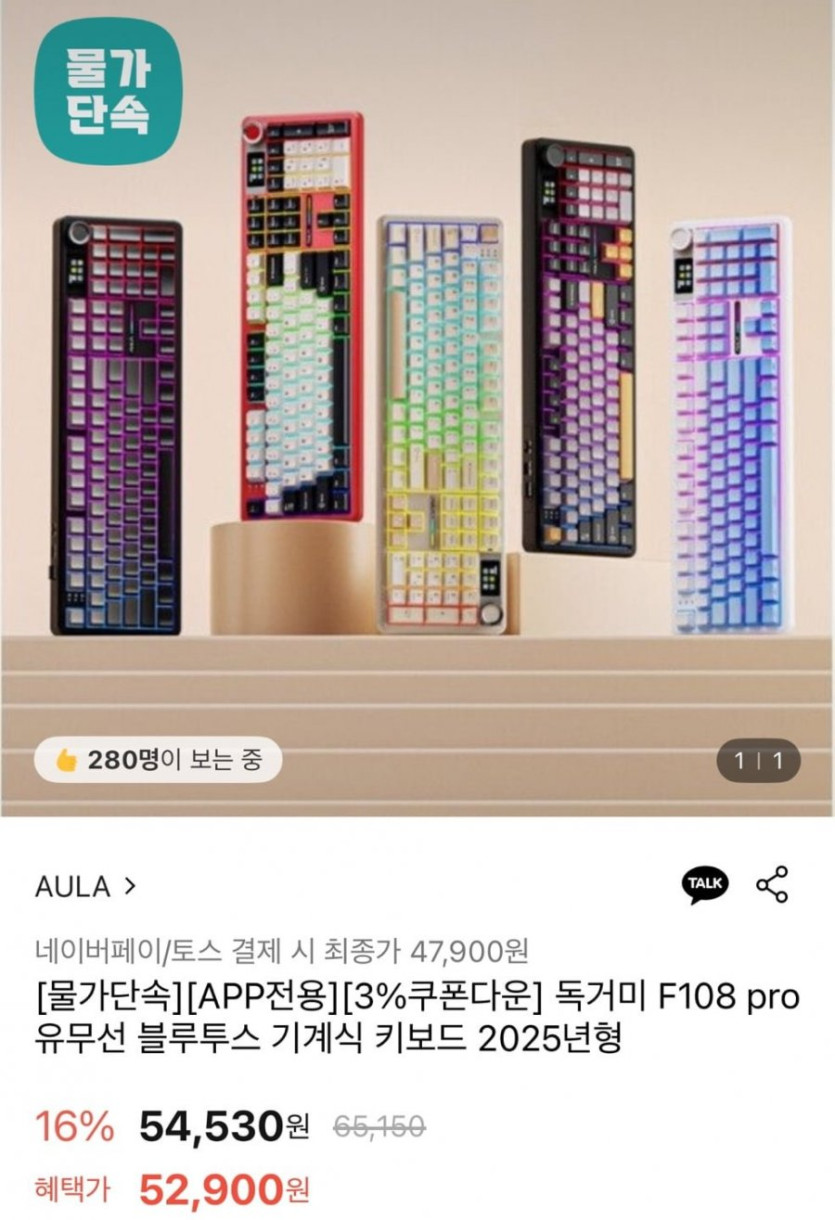The image size is (835, 1220).
Task: Open the AULA brand store link
Action: click(85, 886)
